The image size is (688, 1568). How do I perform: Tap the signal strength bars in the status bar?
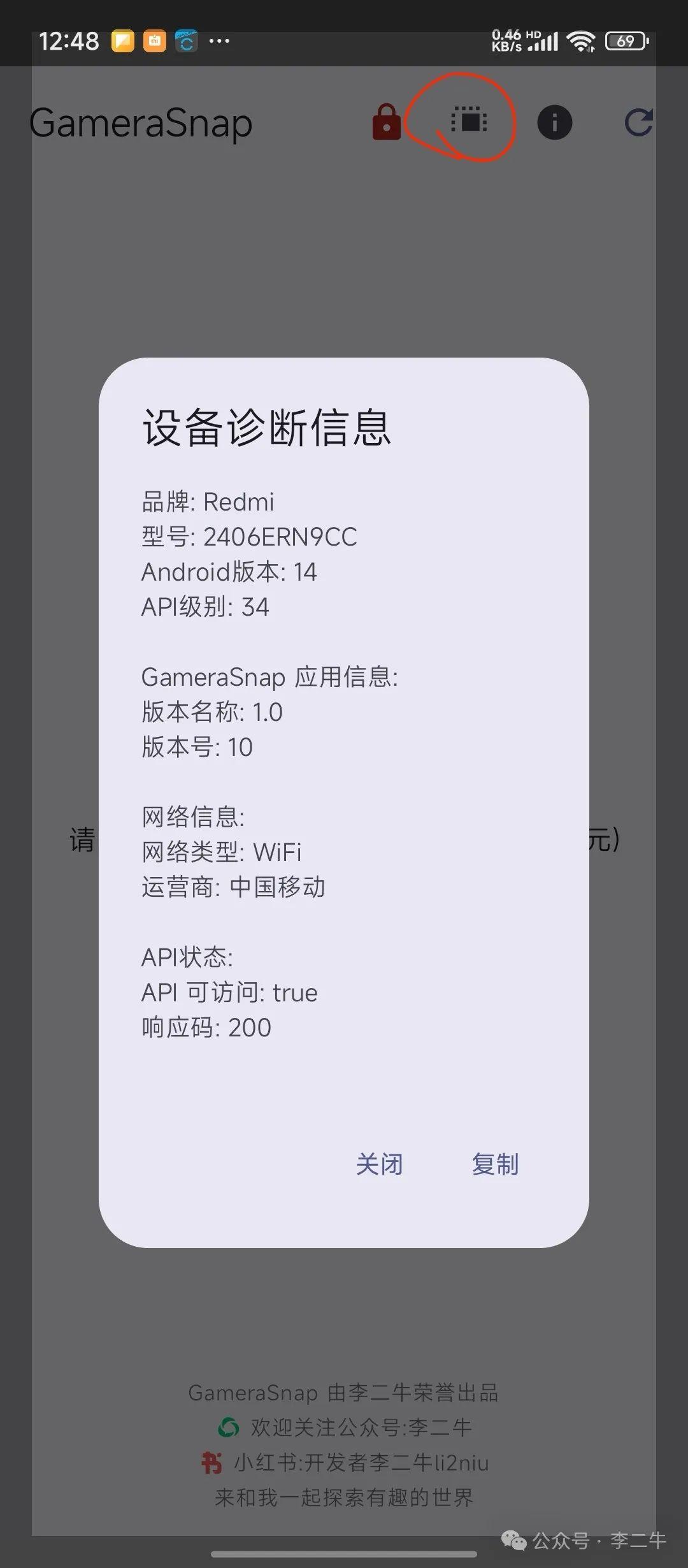(x=545, y=41)
